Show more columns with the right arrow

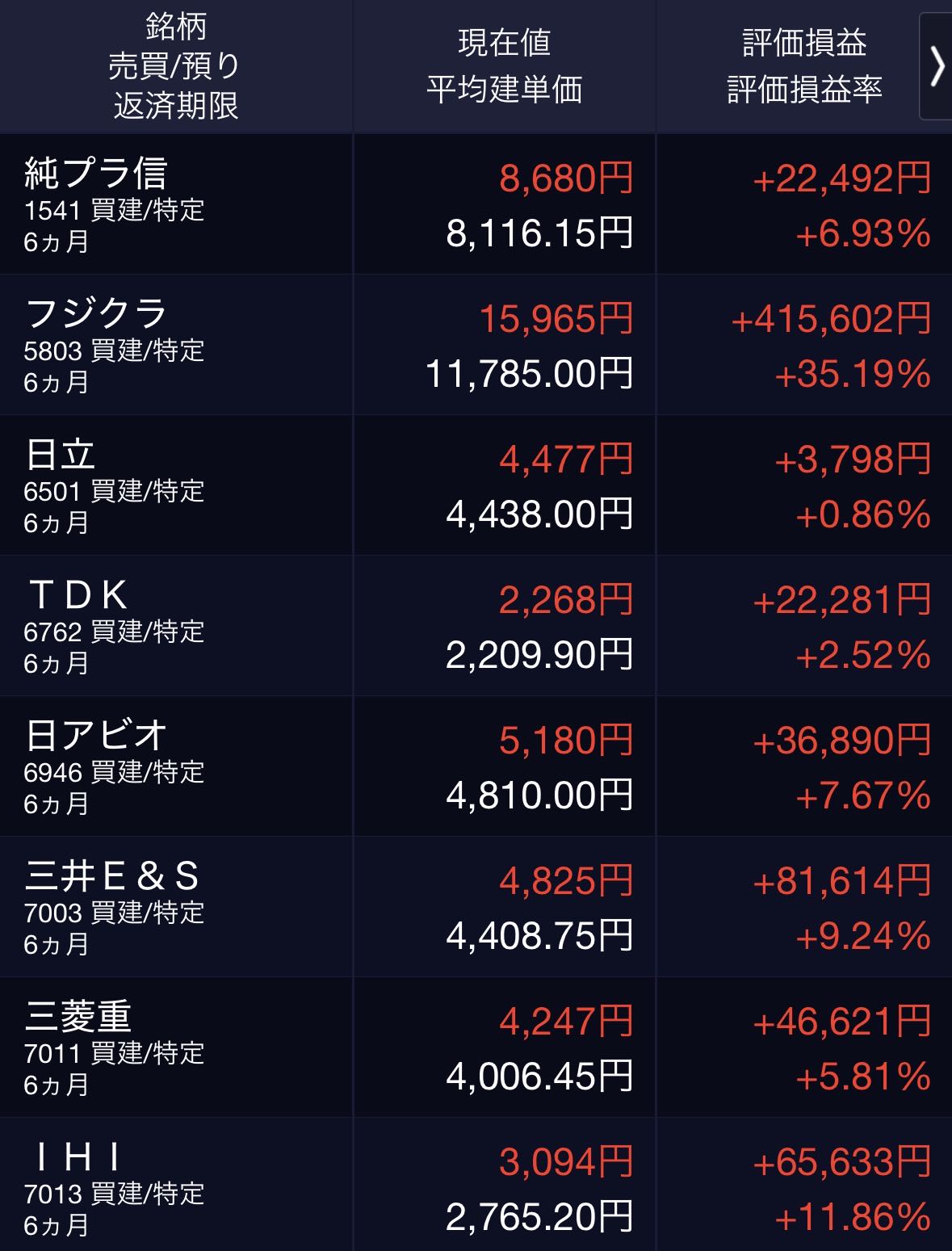(937, 66)
